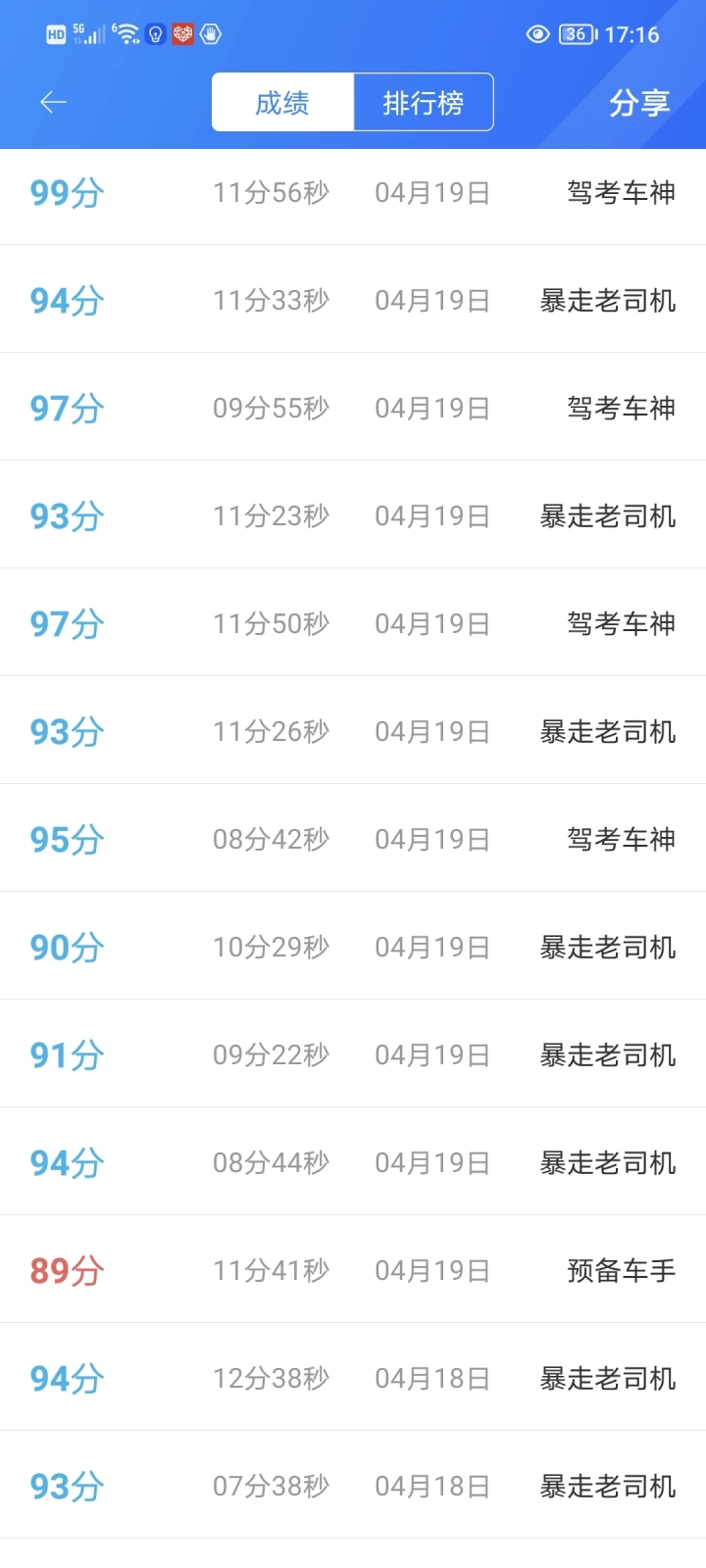
Task: Switch to the 排行榜 tab
Action: [424, 102]
